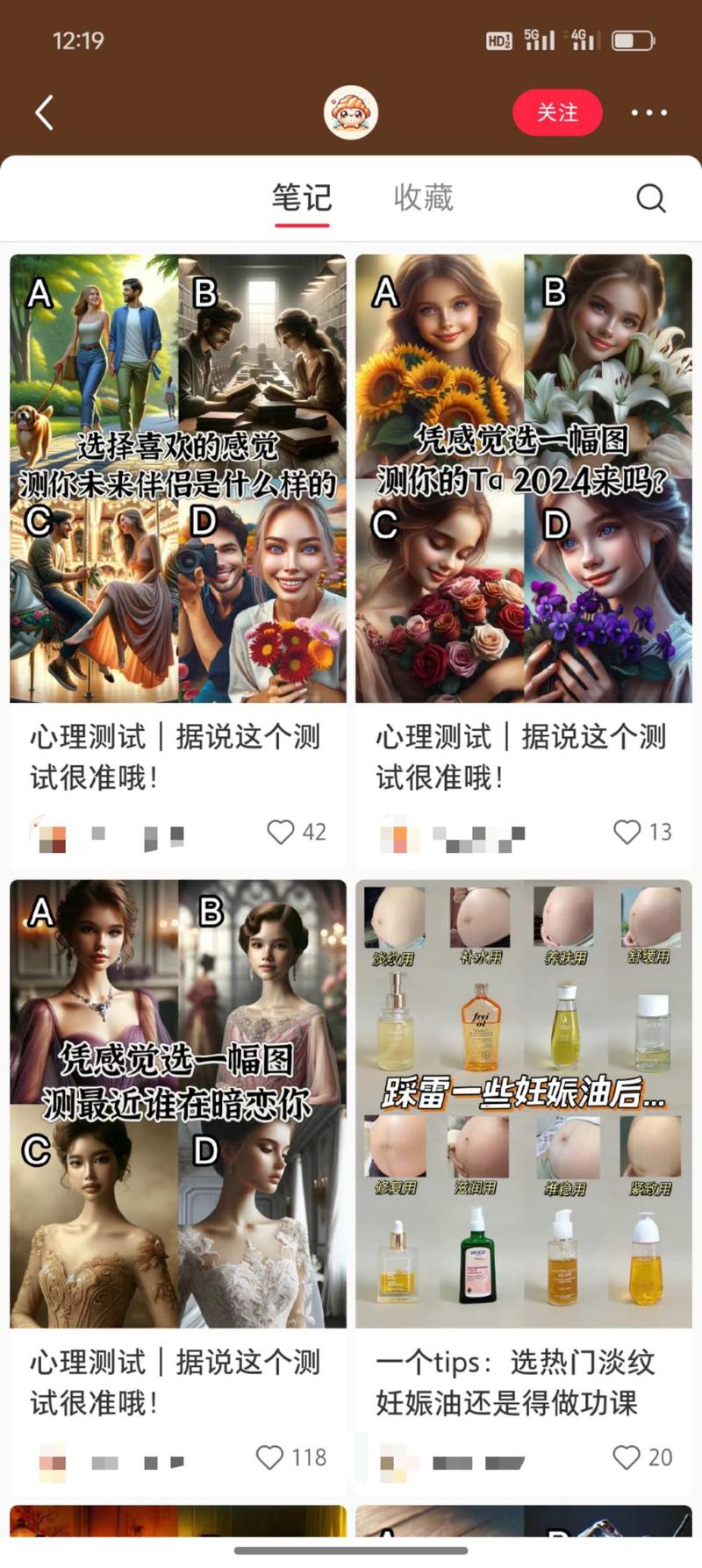The height and width of the screenshot is (1568, 702).
Task: Toggle like on the note with 42 likes
Action: coord(280,833)
